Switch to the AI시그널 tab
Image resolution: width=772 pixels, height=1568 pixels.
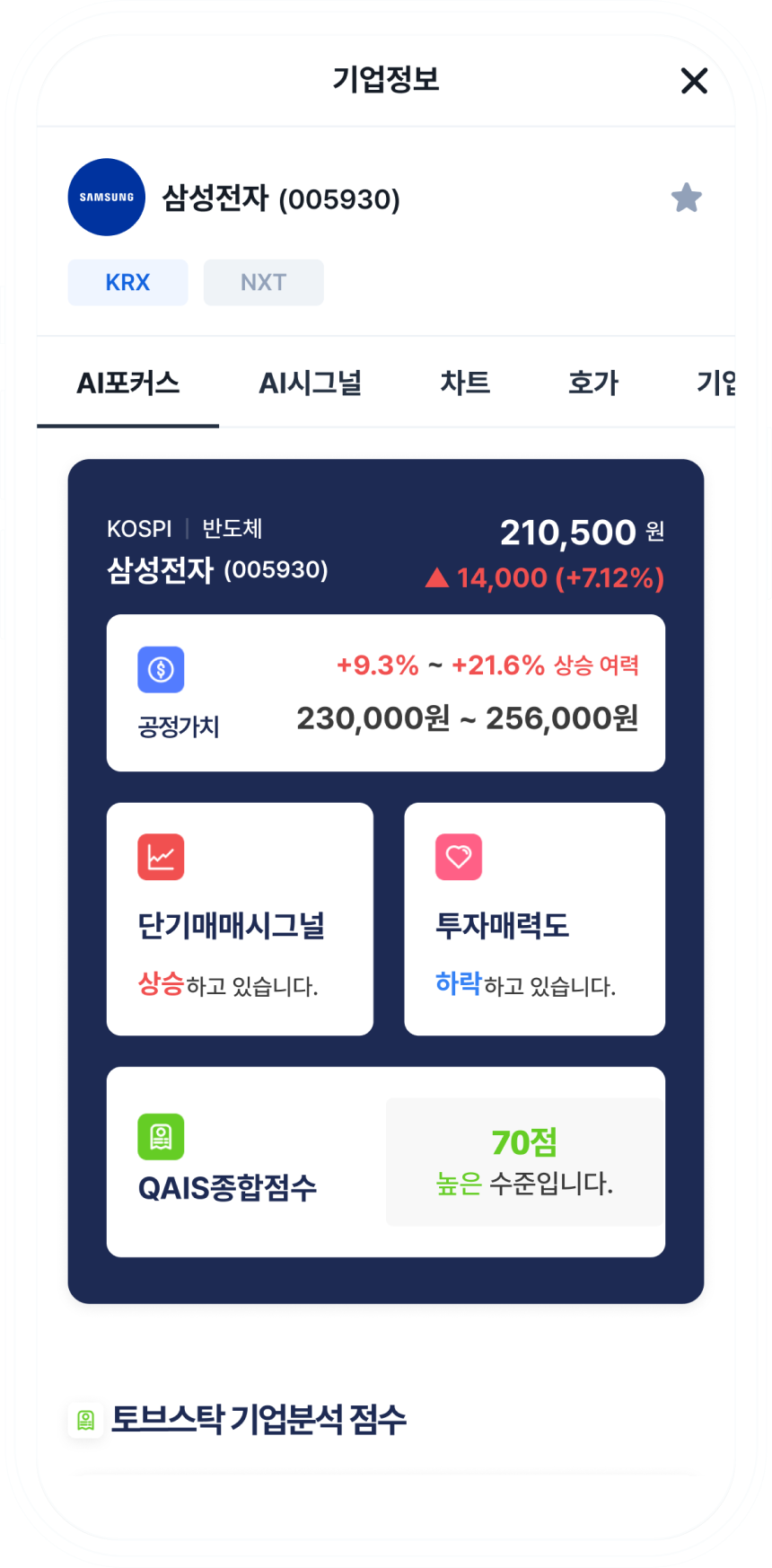point(310,383)
